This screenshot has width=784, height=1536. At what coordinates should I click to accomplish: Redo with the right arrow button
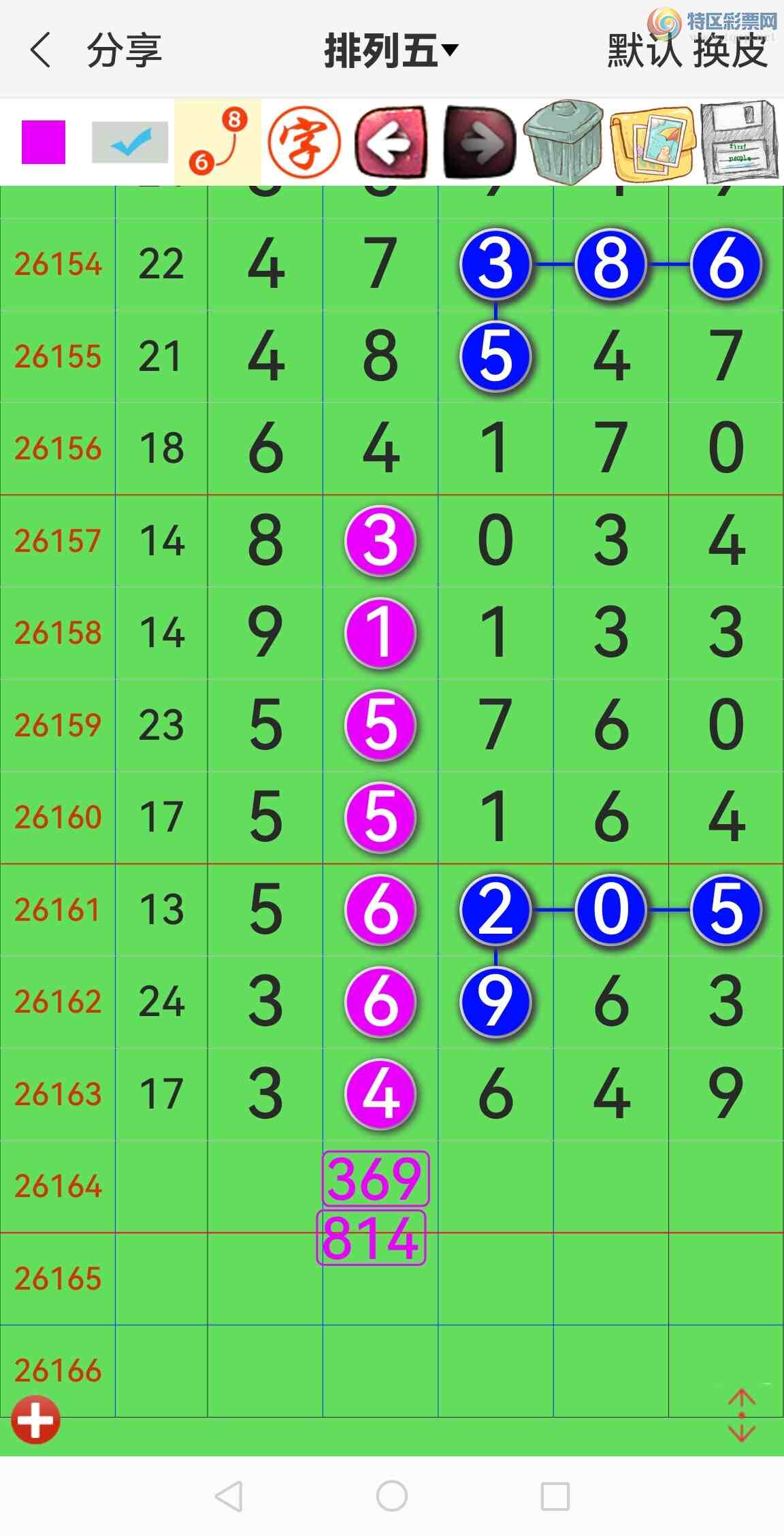click(479, 142)
